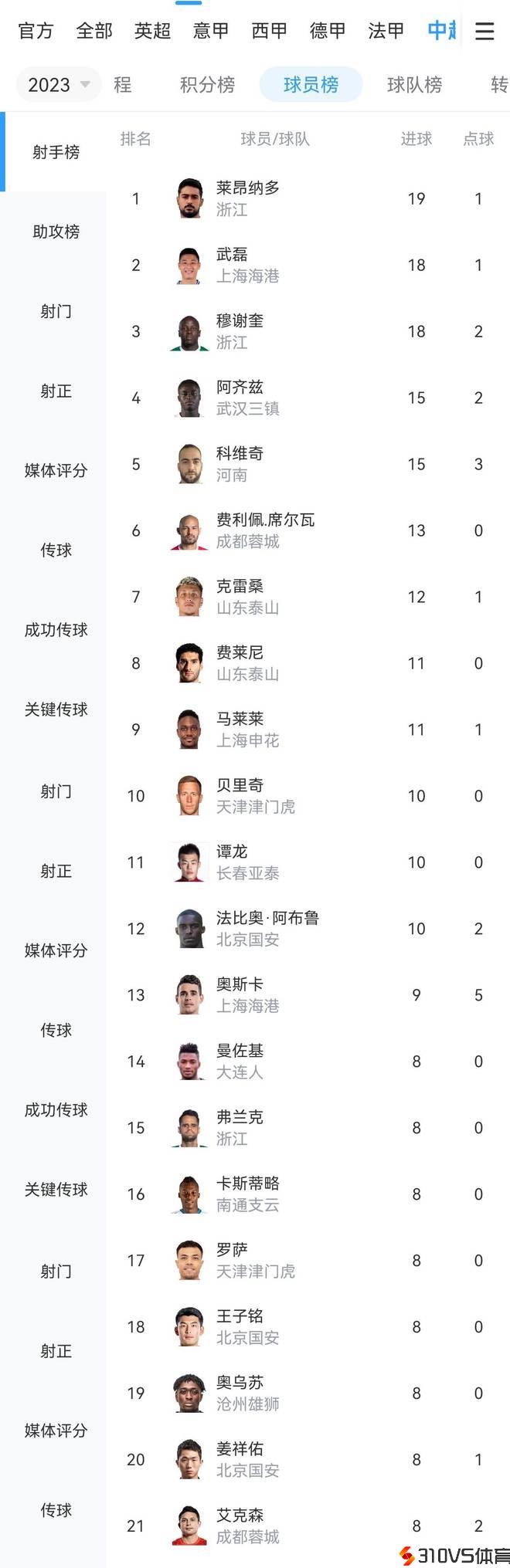Open player 莱昂纳多 of 浙江
Viewport: 510px width, 1568px height.
pyautogui.click(x=247, y=198)
